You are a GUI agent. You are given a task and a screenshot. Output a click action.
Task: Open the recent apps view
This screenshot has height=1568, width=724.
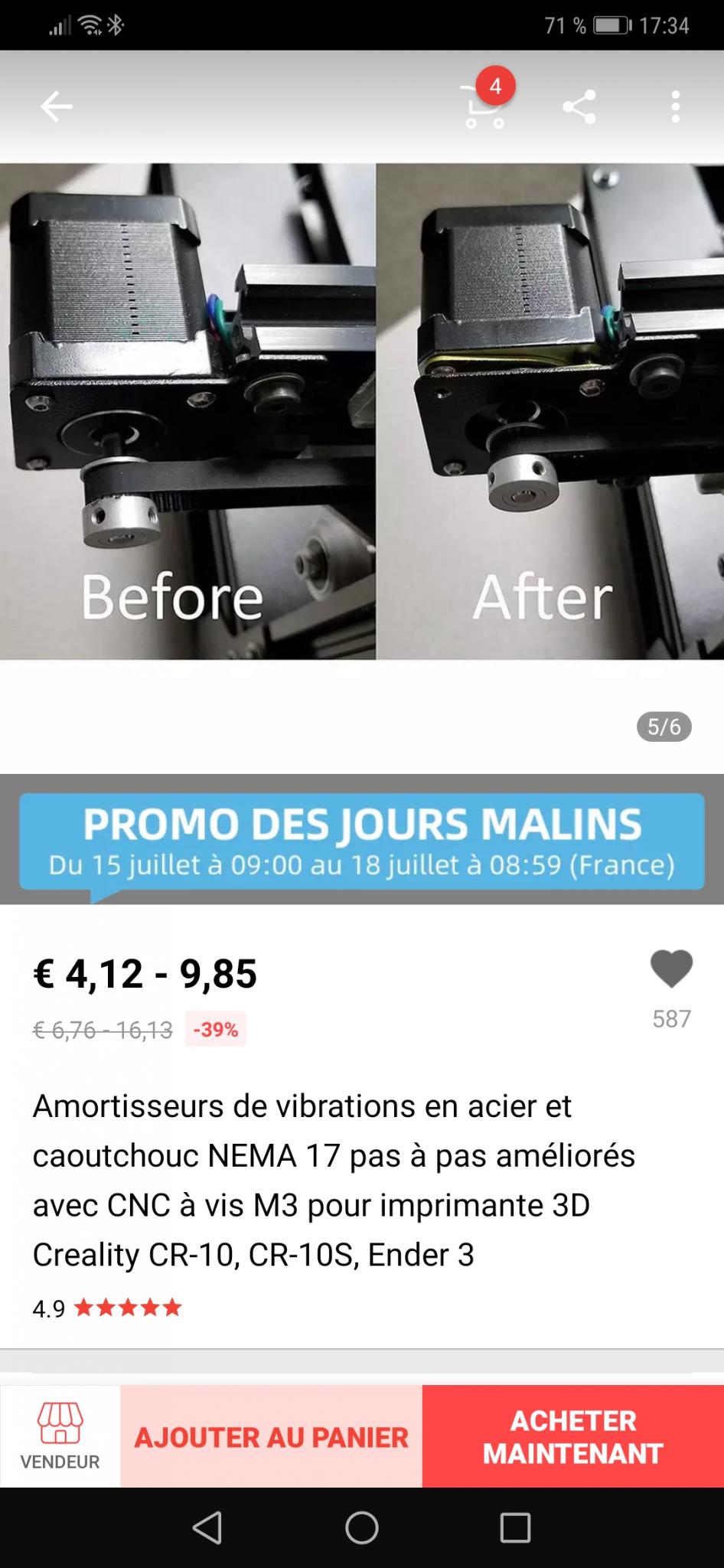pyautogui.click(x=515, y=1527)
